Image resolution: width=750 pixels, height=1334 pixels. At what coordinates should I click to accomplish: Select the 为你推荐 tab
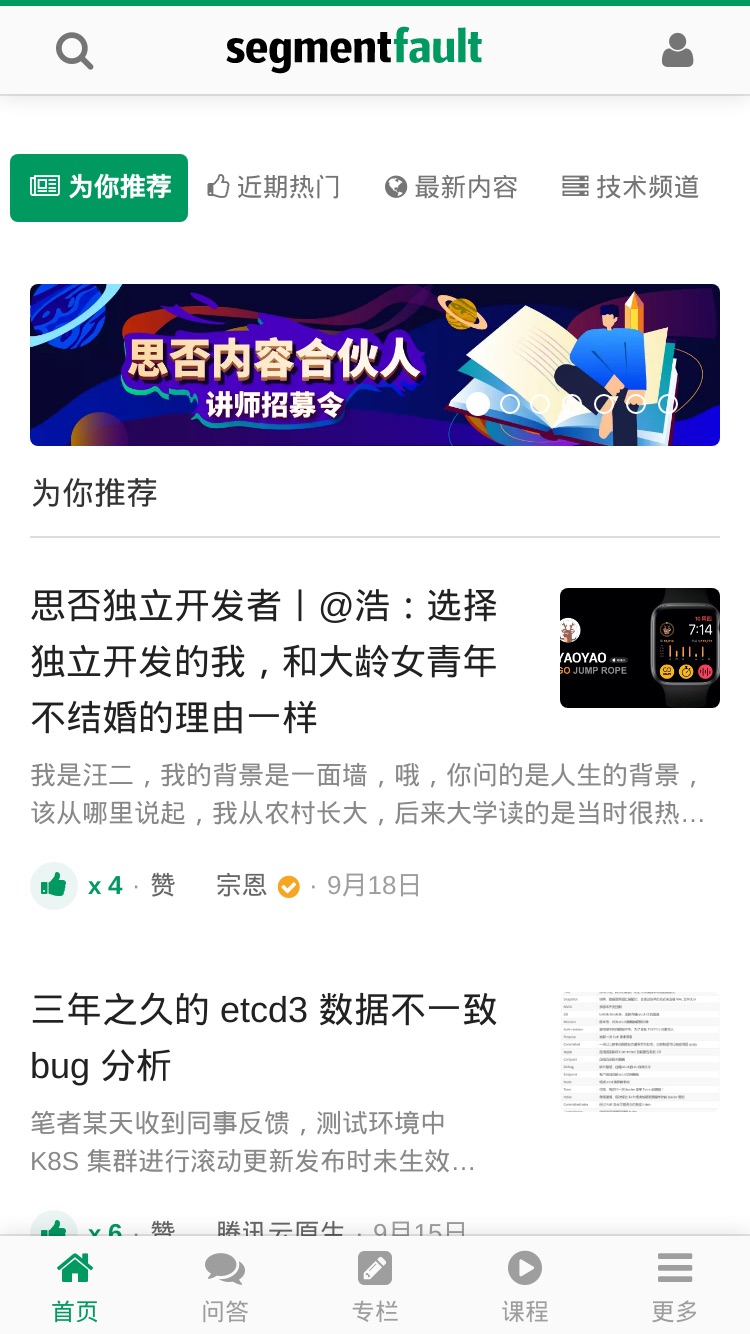click(x=99, y=187)
